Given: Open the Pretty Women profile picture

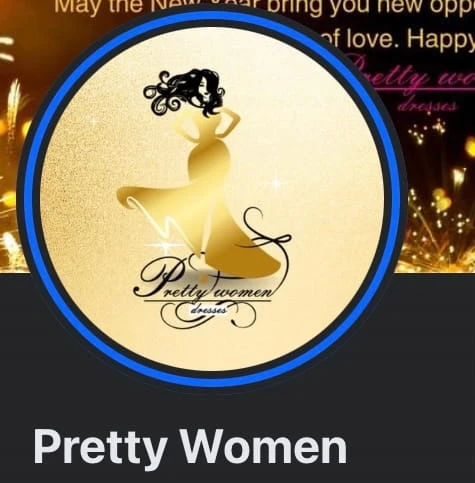Looking at the screenshot, I should 212,199.
